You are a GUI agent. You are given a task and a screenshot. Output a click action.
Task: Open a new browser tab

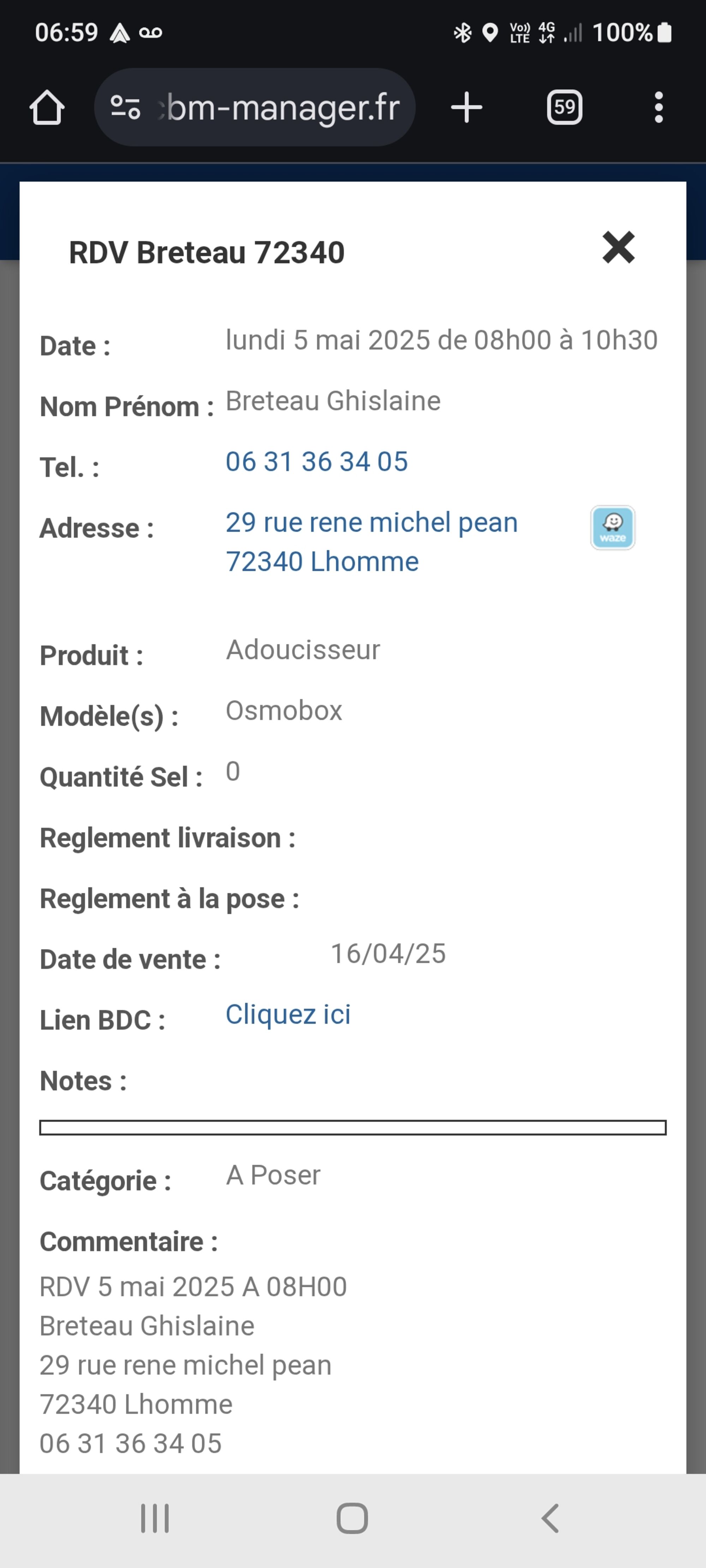pos(466,108)
